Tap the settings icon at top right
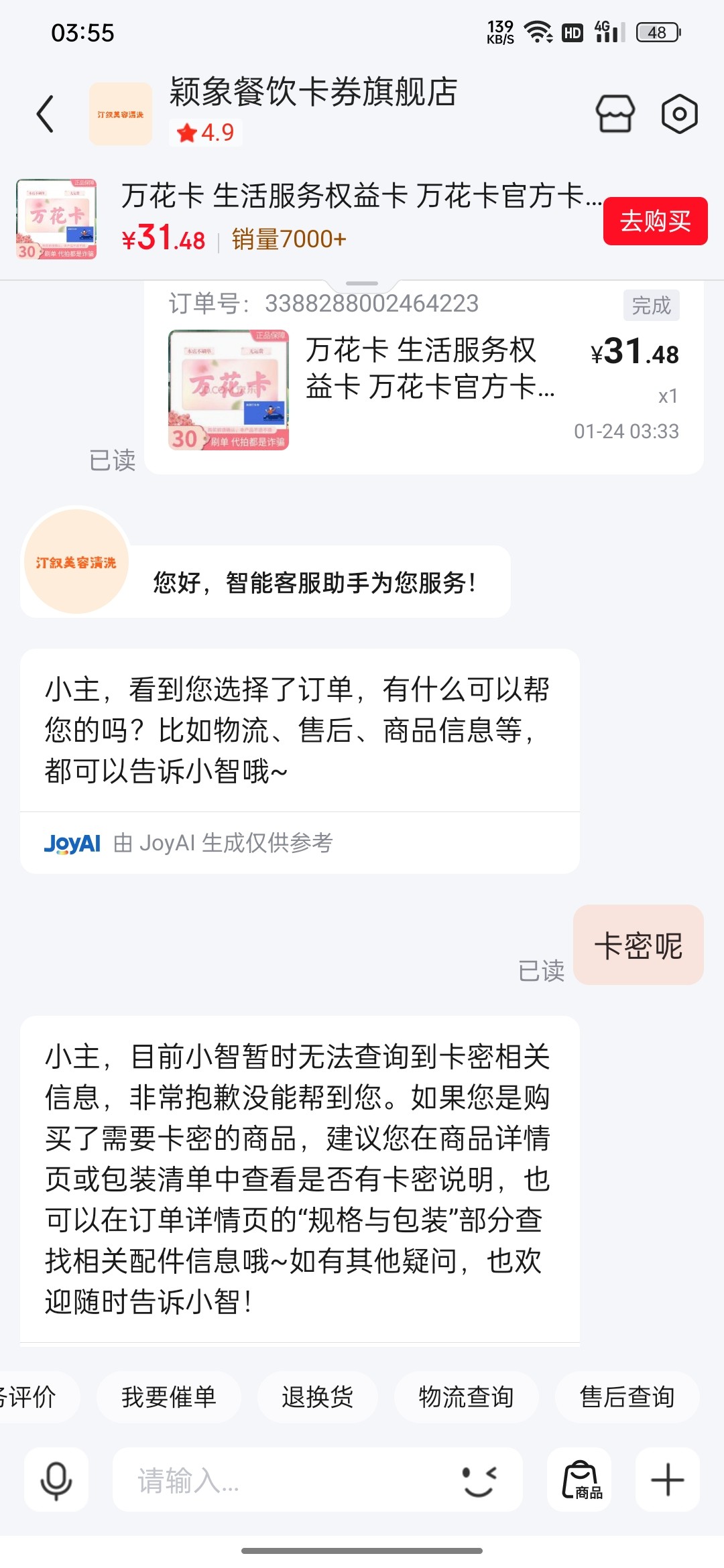 point(680,114)
